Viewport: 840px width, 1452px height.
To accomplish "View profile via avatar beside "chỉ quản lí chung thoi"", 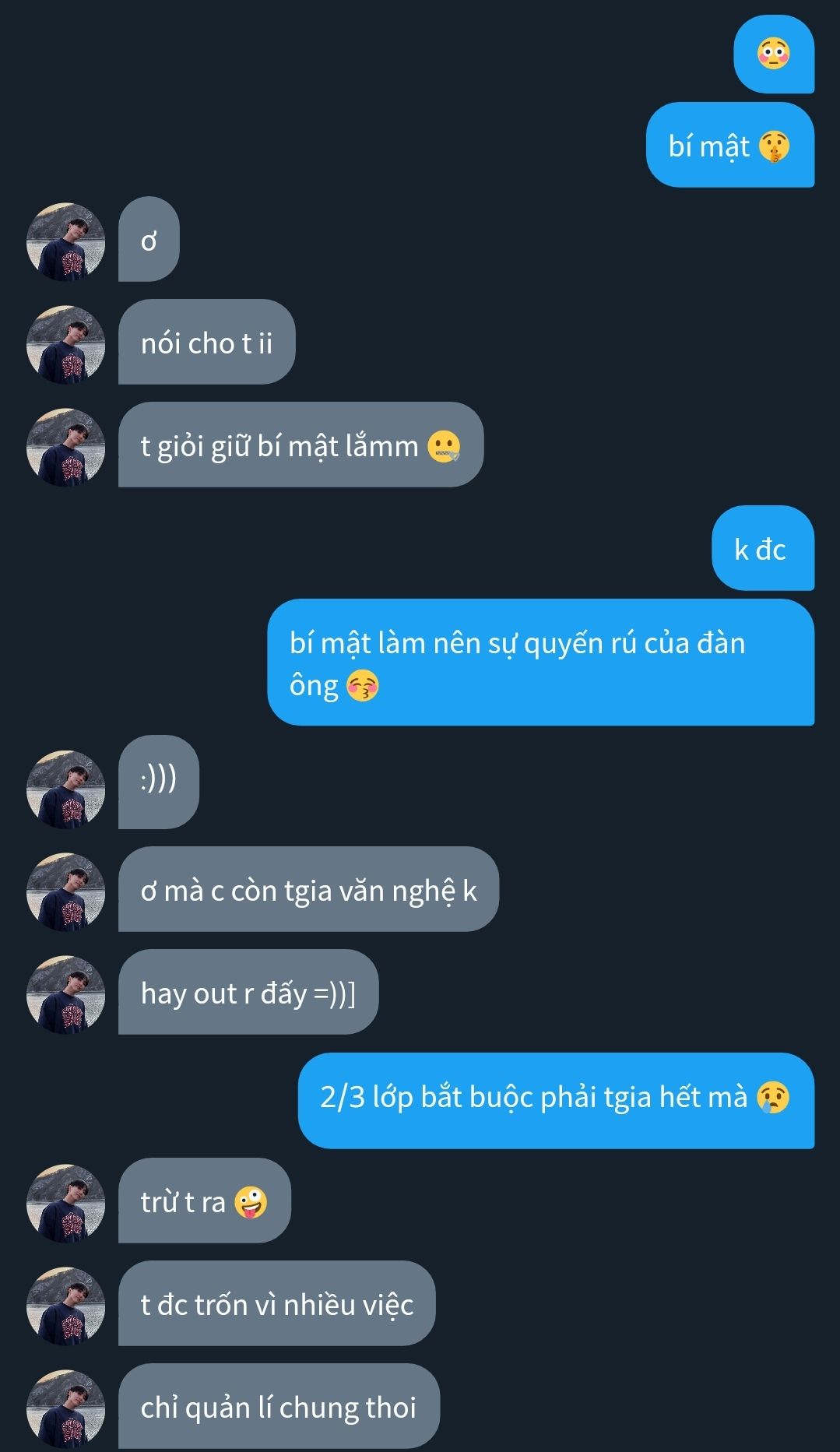I will (x=65, y=1408).
